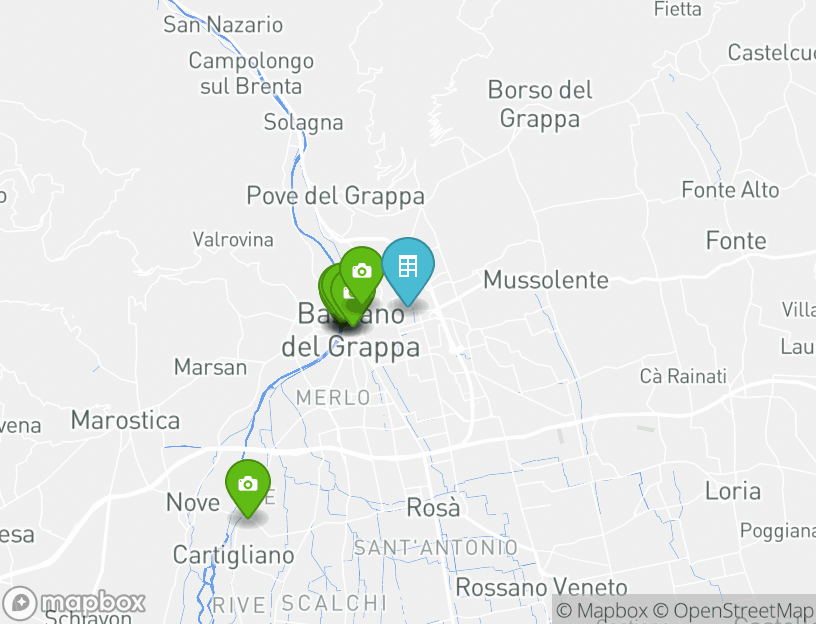The height and width of the screenshot is (624, 816).
Task: Open the © OpenStreetMap attribution link
Action: [x=733, y=610]
